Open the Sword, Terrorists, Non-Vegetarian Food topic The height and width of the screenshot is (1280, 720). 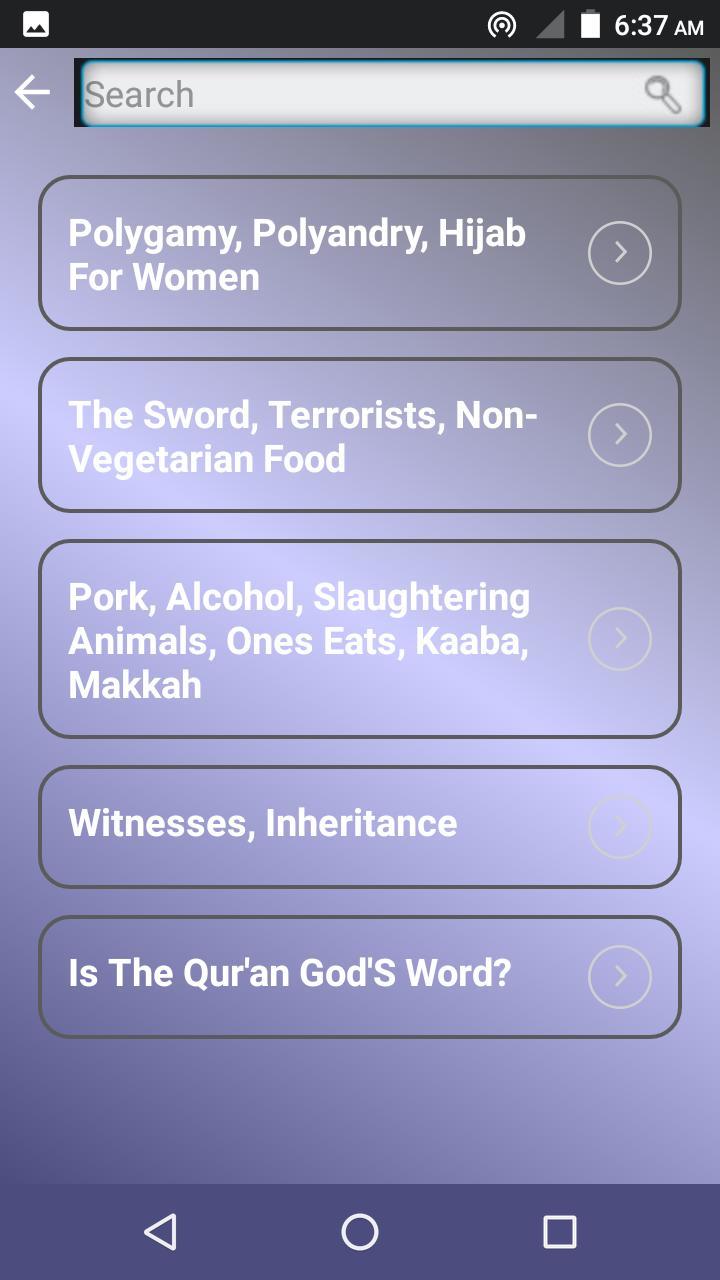300,434
